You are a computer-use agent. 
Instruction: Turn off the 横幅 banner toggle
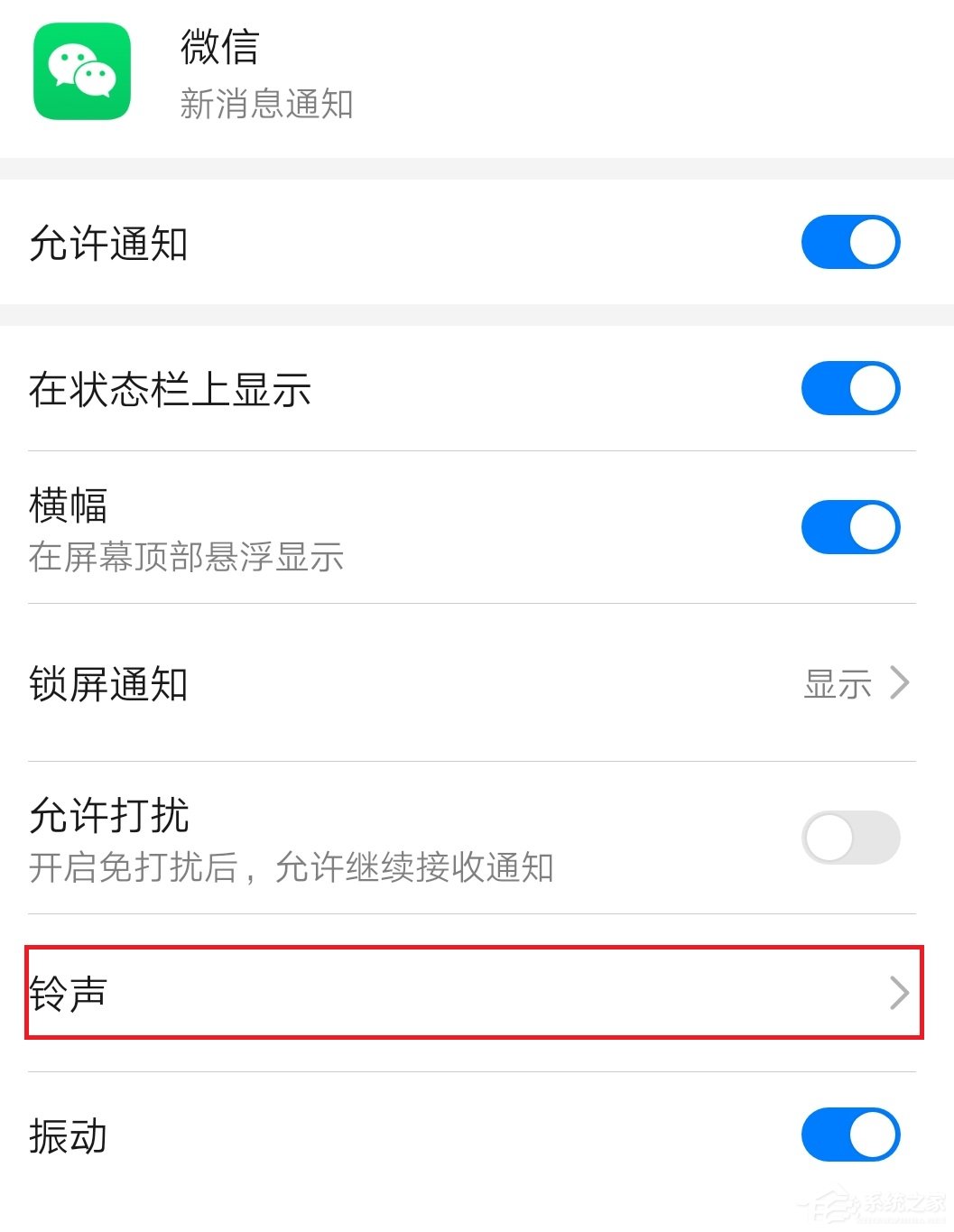tap(849, 526)
